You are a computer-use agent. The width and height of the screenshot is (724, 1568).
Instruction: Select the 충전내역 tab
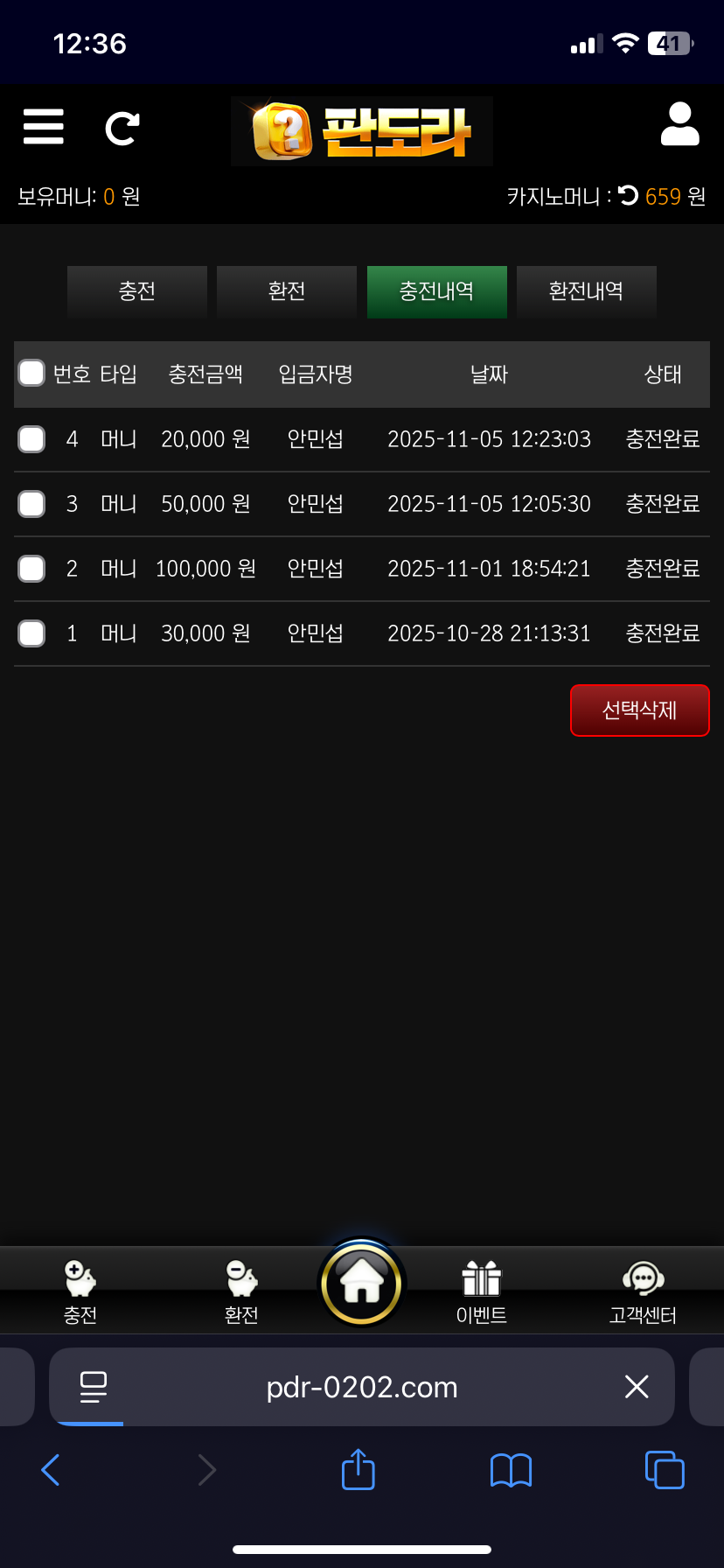point(436,291)
